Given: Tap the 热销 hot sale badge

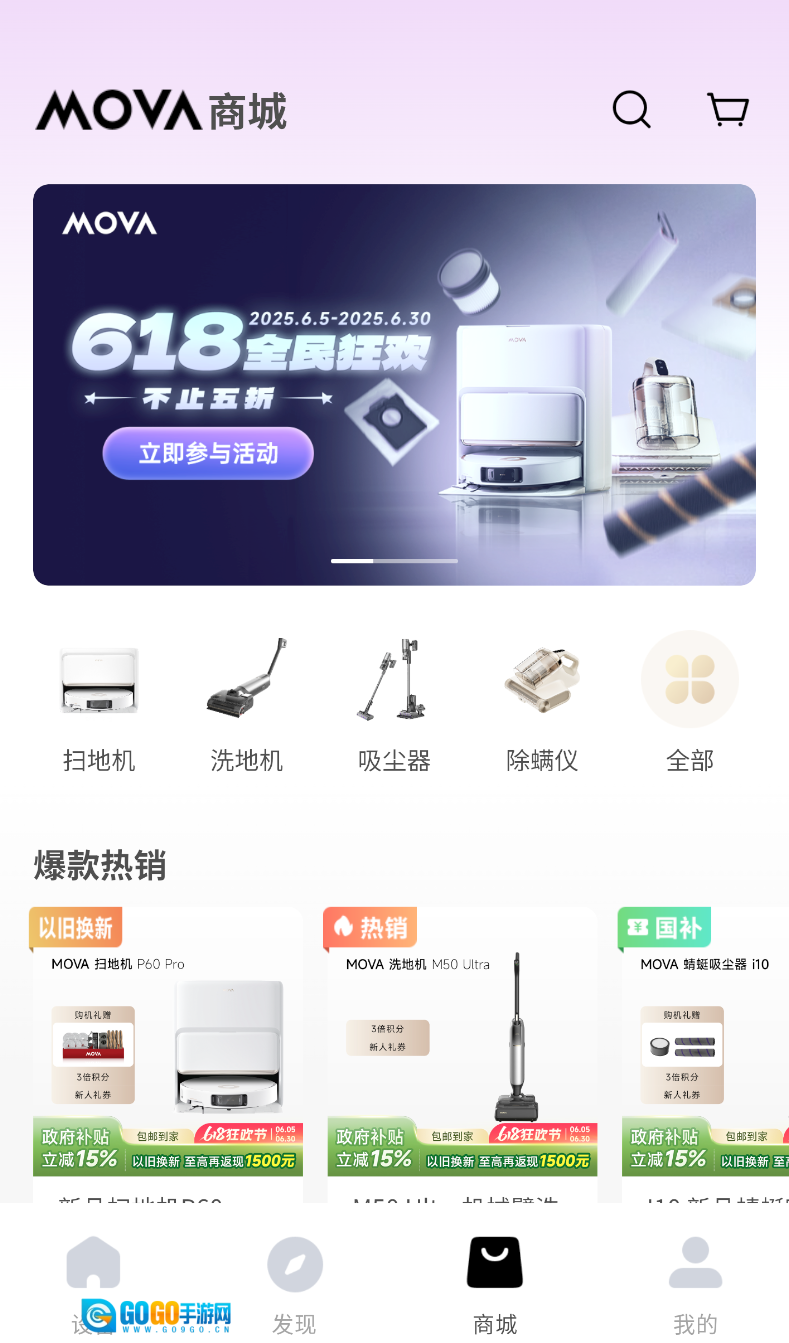Looking at the screenshot, I should click(369, 928).
